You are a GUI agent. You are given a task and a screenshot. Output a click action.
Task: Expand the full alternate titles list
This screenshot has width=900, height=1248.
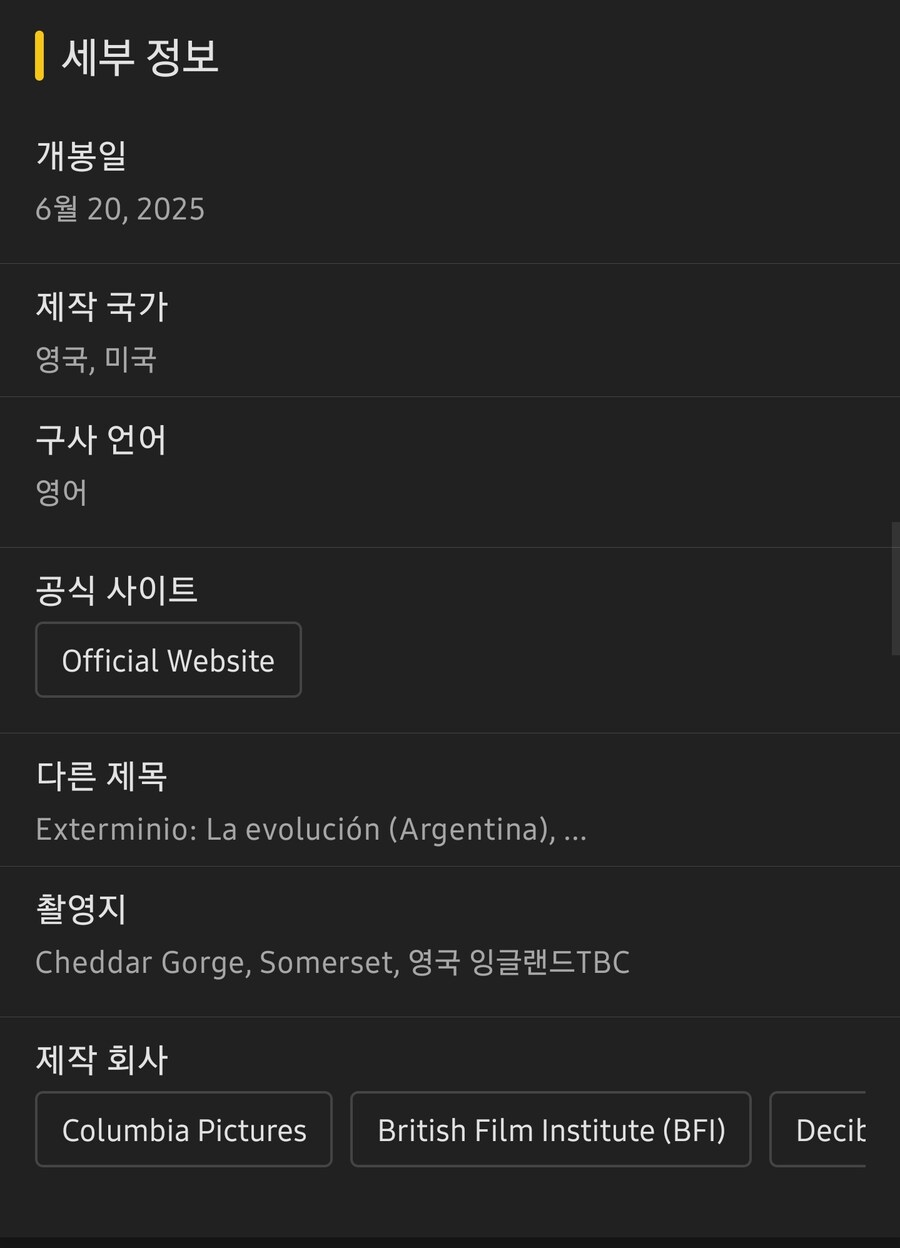578,828
